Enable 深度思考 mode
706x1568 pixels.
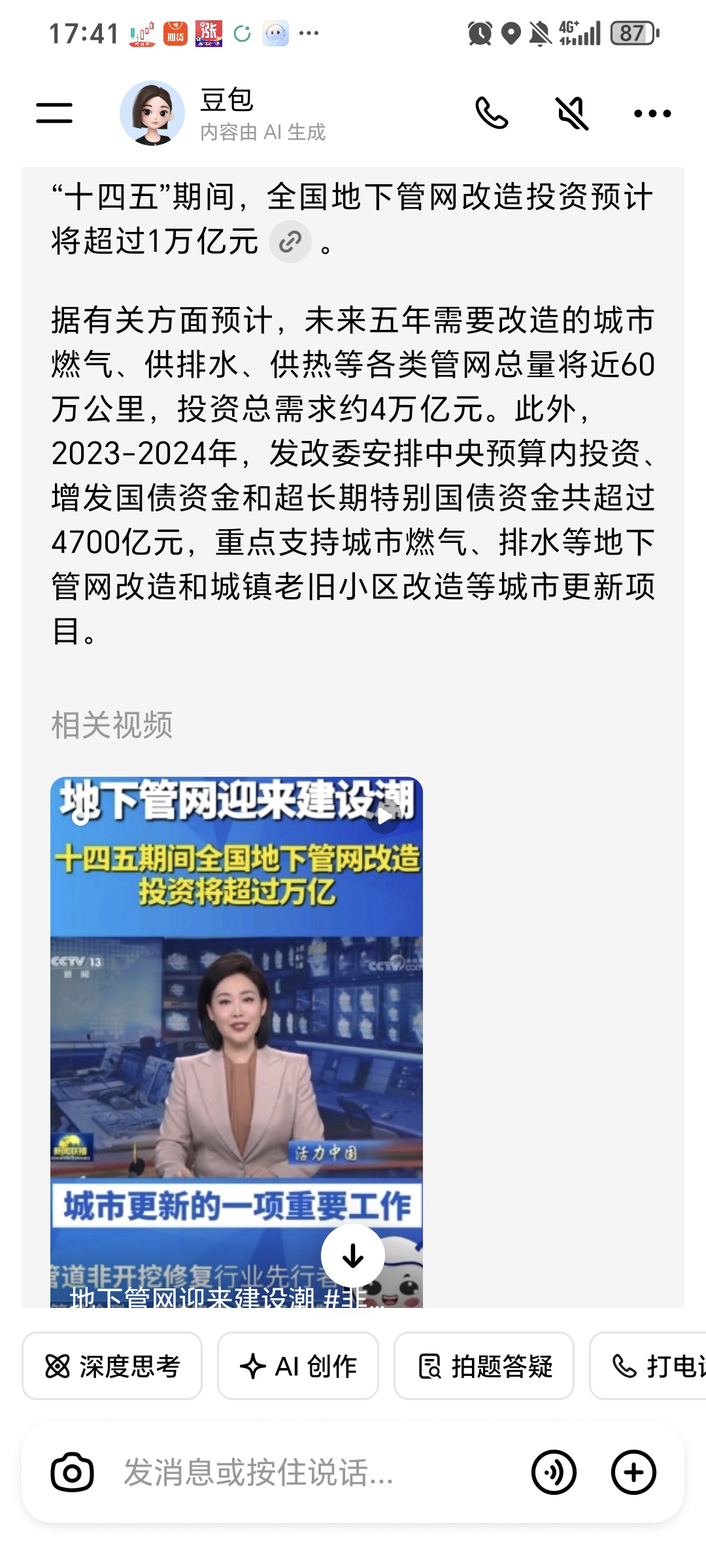(112, 1365)
